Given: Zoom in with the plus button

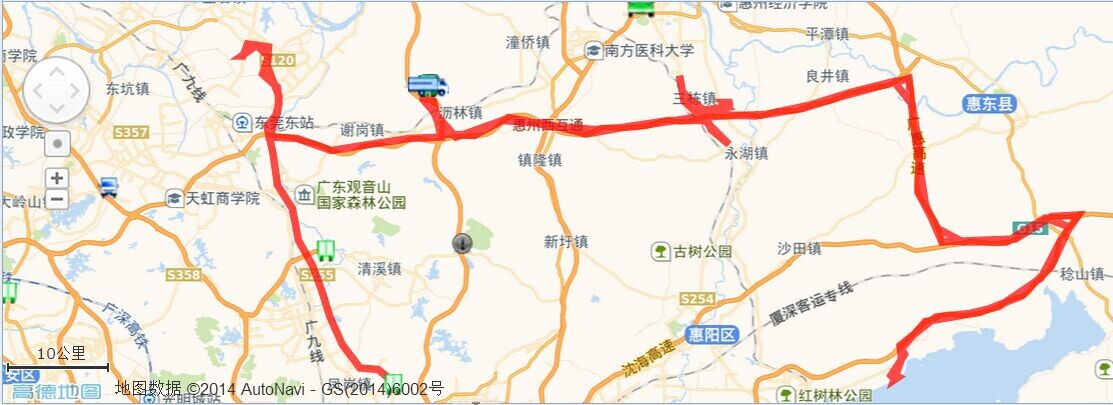Looking at the screenshot, I should click(57, 178).
